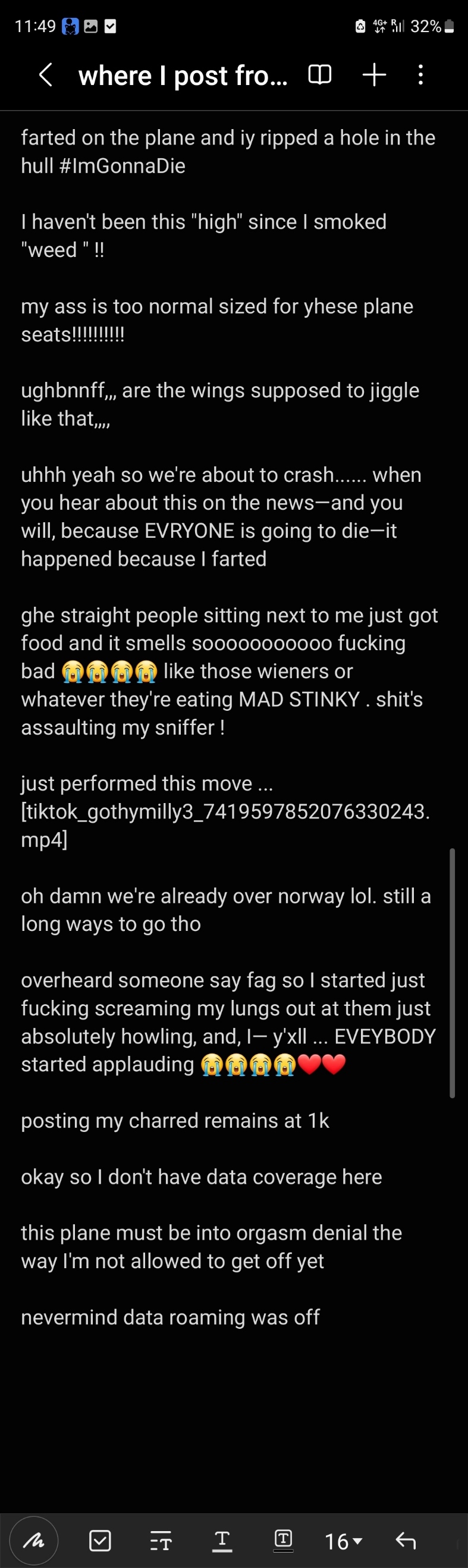The image size is (468, 1568).
Task: Insert a checkbox list
Action: [x=100, y=1541]
